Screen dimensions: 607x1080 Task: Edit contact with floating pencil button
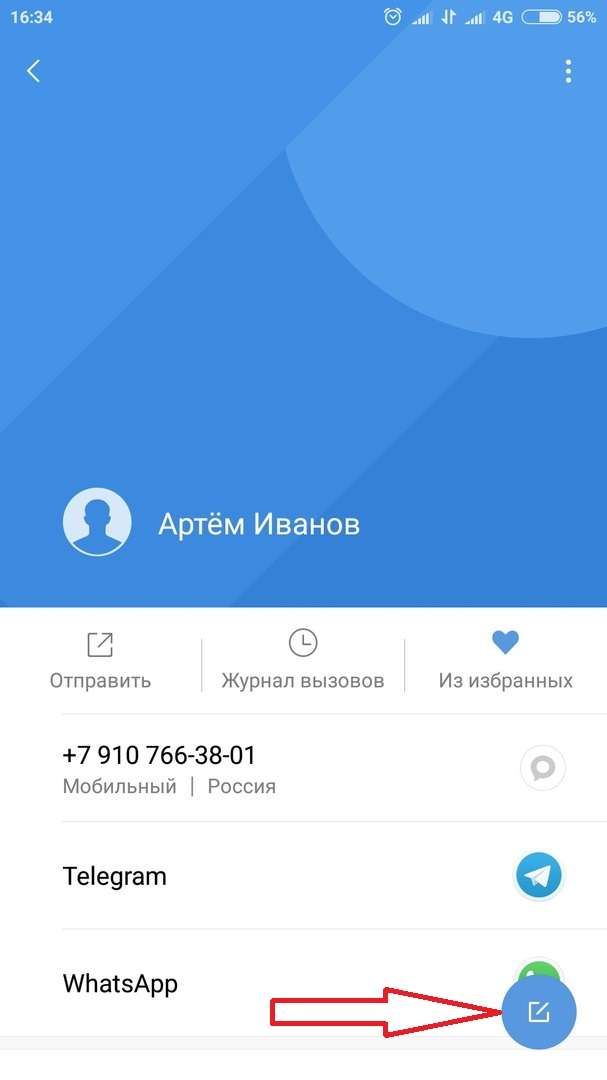point(539,1012)
